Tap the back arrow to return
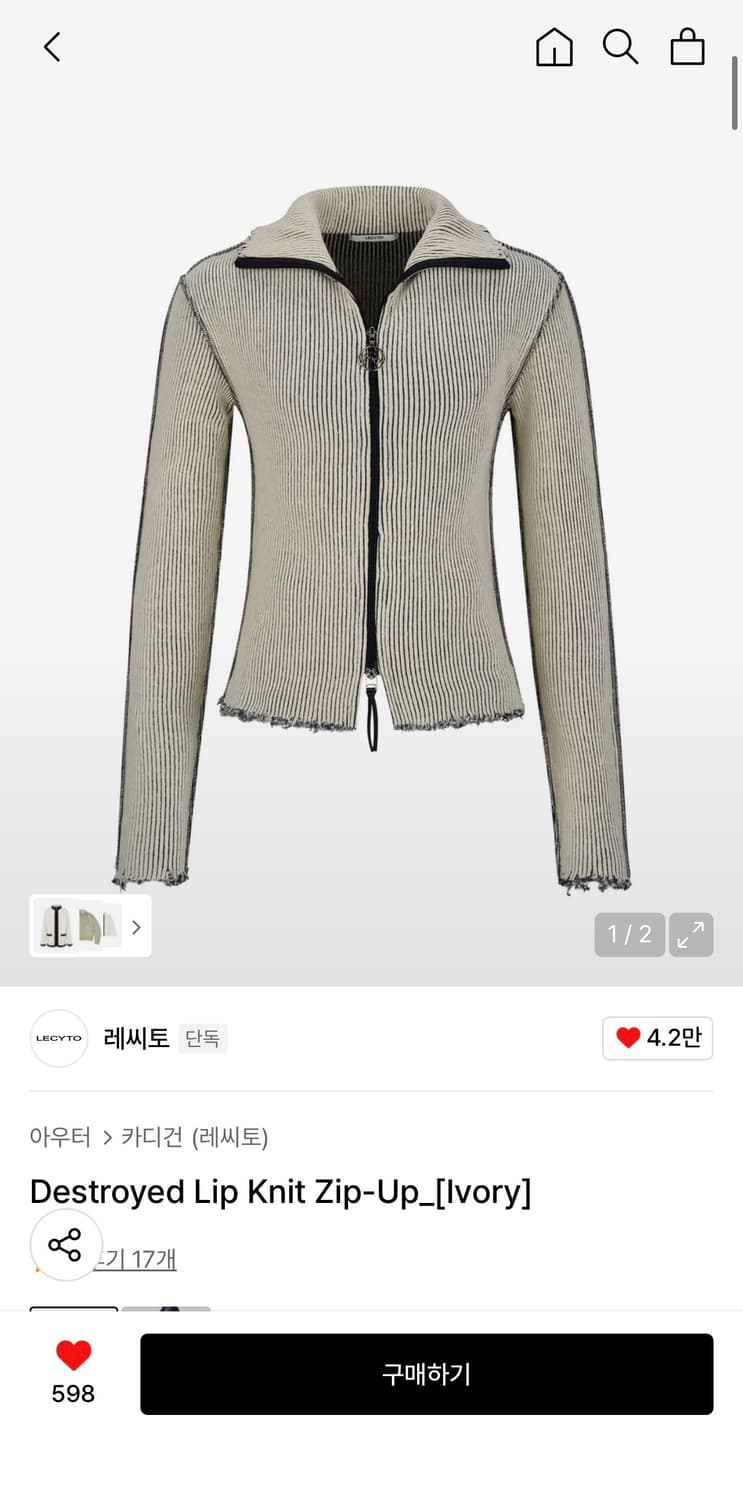 [52, 46]
